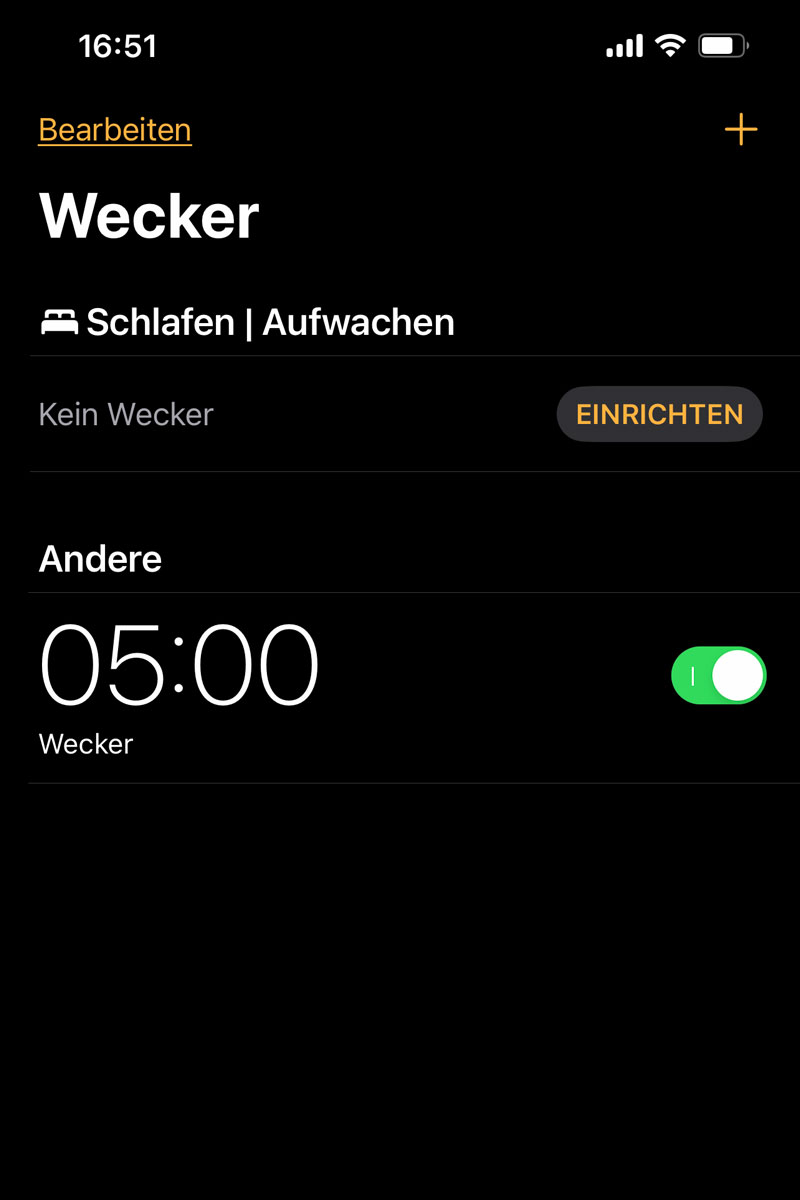Image resolution: width=800 pixels, height=1200 pixels.
Task: Add a new alarm with plus icon
Action: coord(741,130)
